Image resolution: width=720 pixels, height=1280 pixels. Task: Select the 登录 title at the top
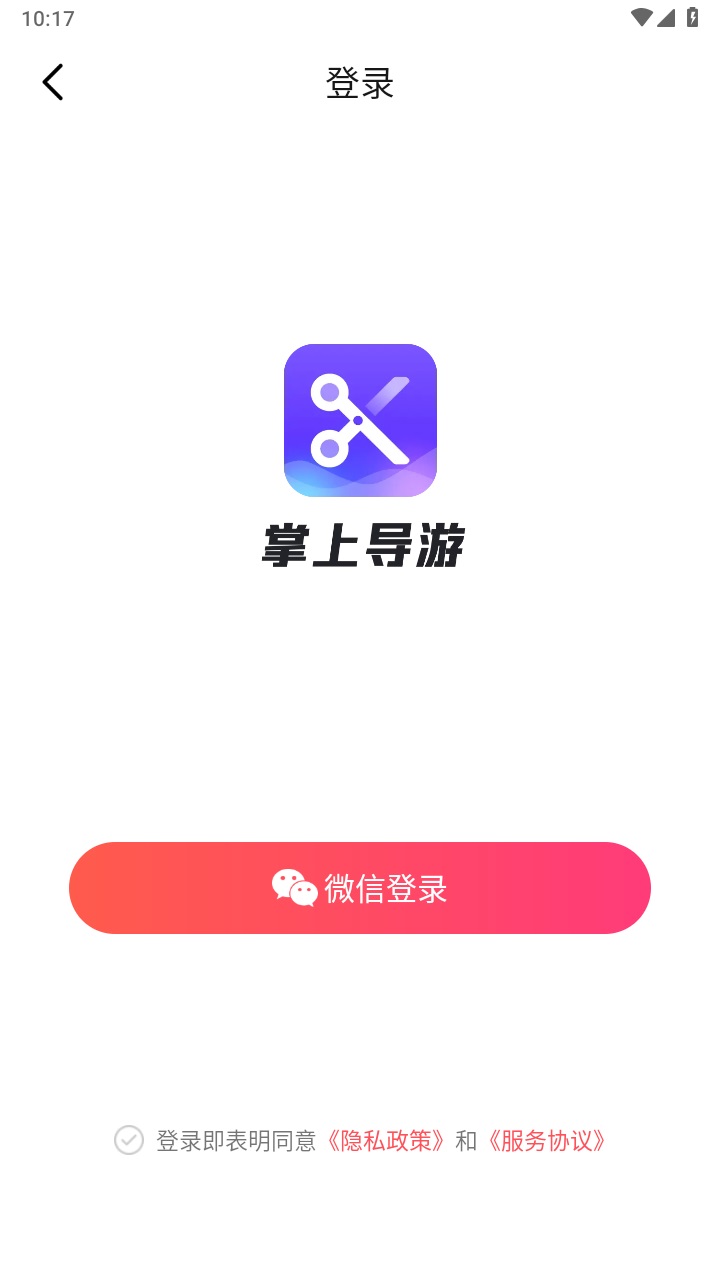coord(360,84)
